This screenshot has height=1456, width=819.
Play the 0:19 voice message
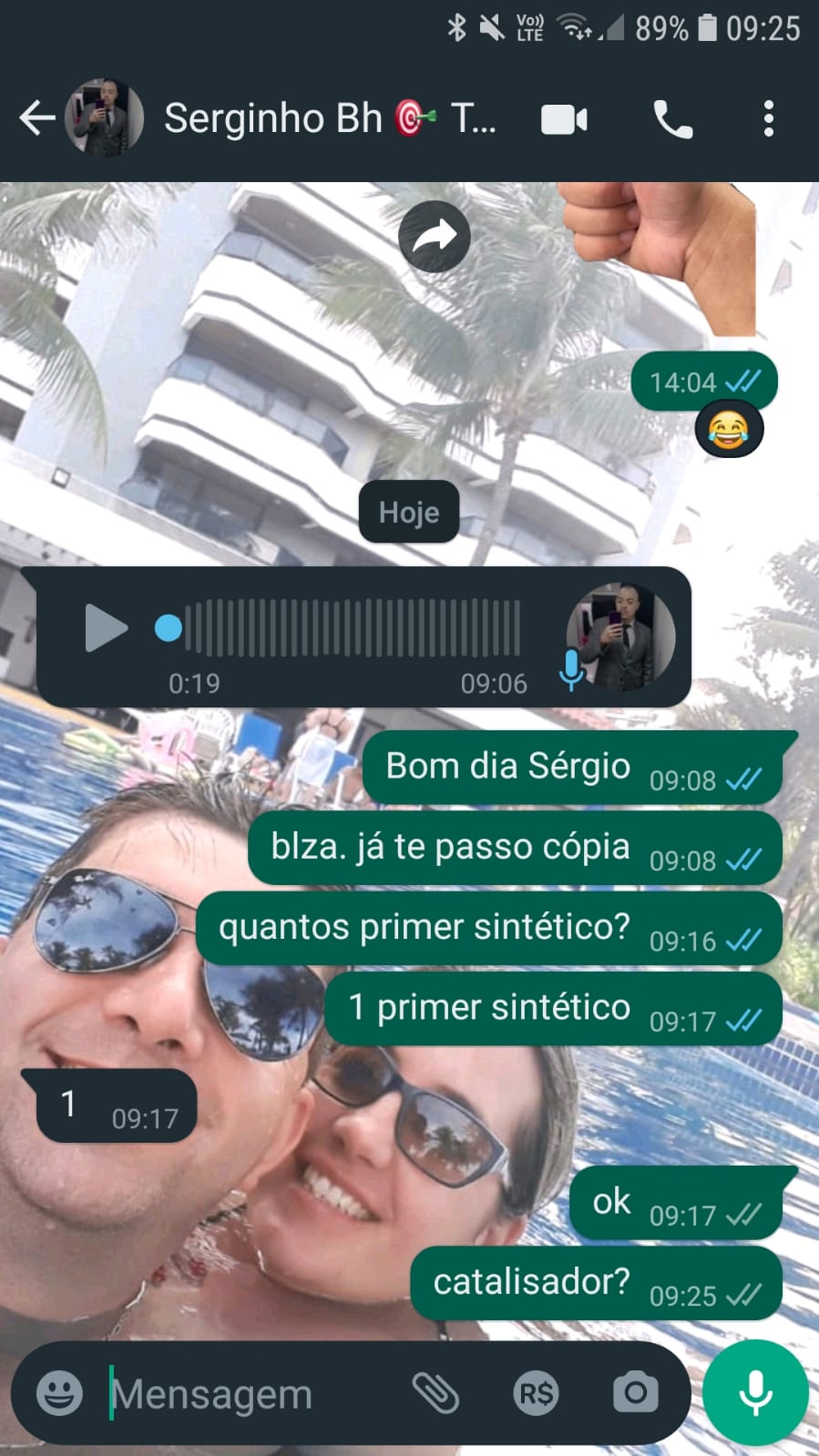click(x=106, y=628)
